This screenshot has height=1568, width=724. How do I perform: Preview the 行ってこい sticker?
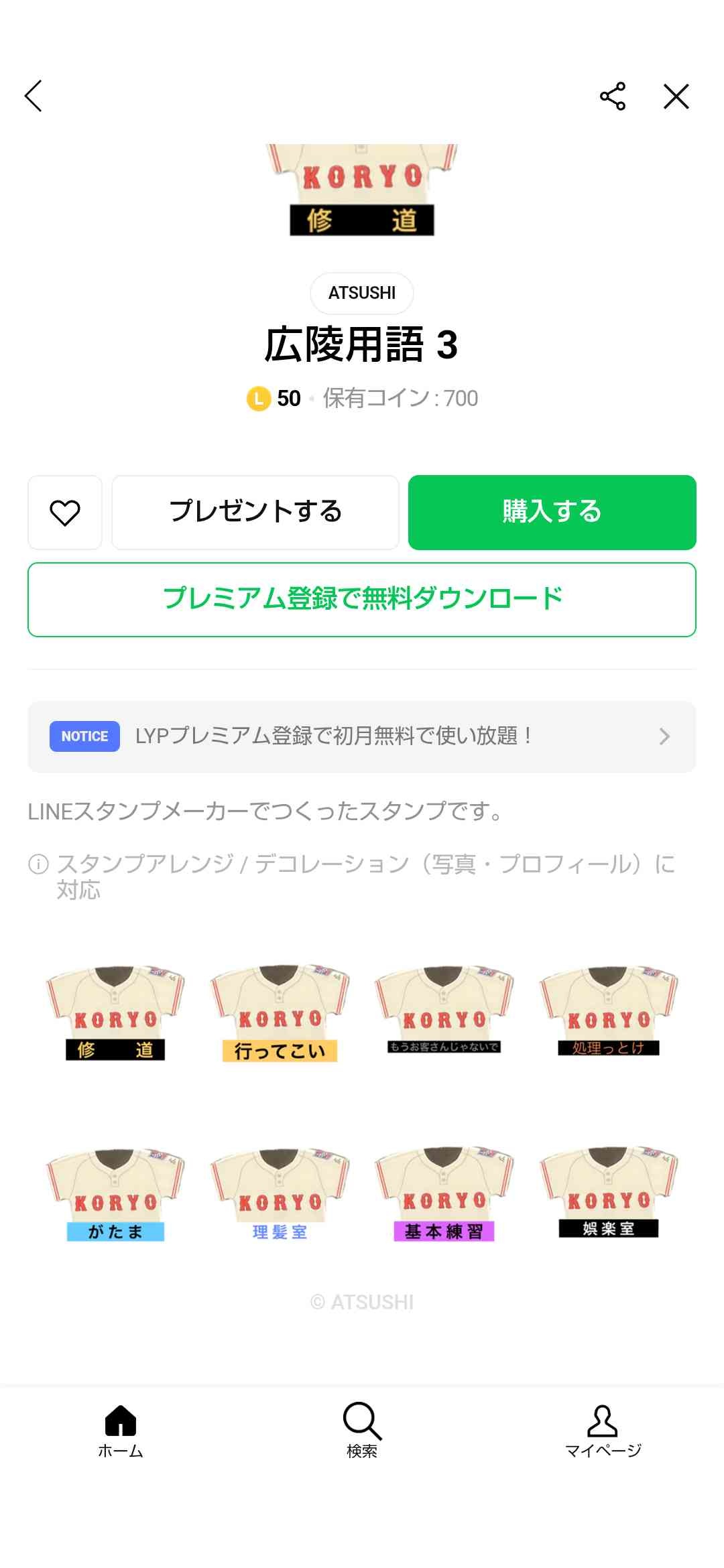tap(280, 1013)
